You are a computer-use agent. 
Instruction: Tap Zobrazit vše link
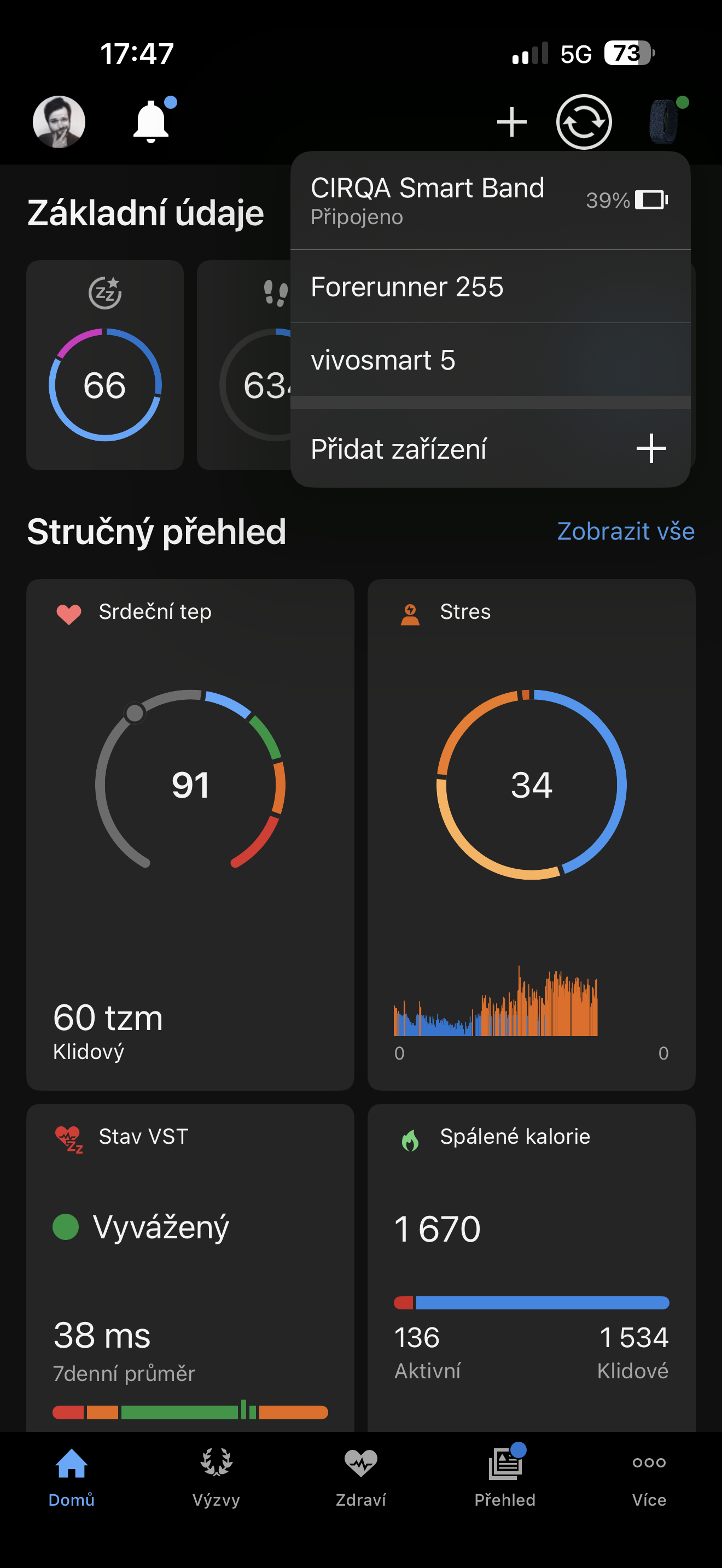pyautogui.click(x=626, y=531)
